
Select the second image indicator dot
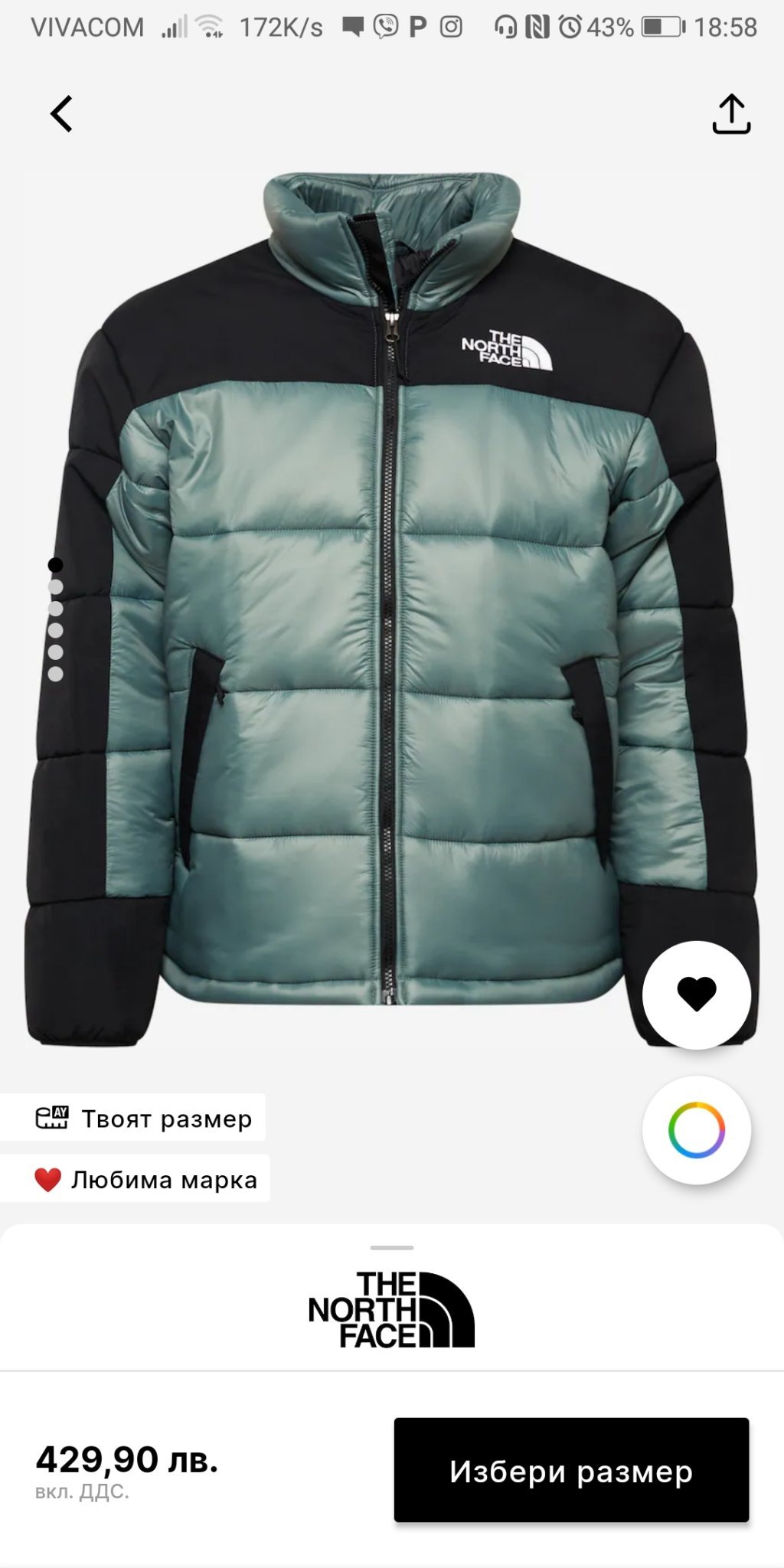pos(55,587)
